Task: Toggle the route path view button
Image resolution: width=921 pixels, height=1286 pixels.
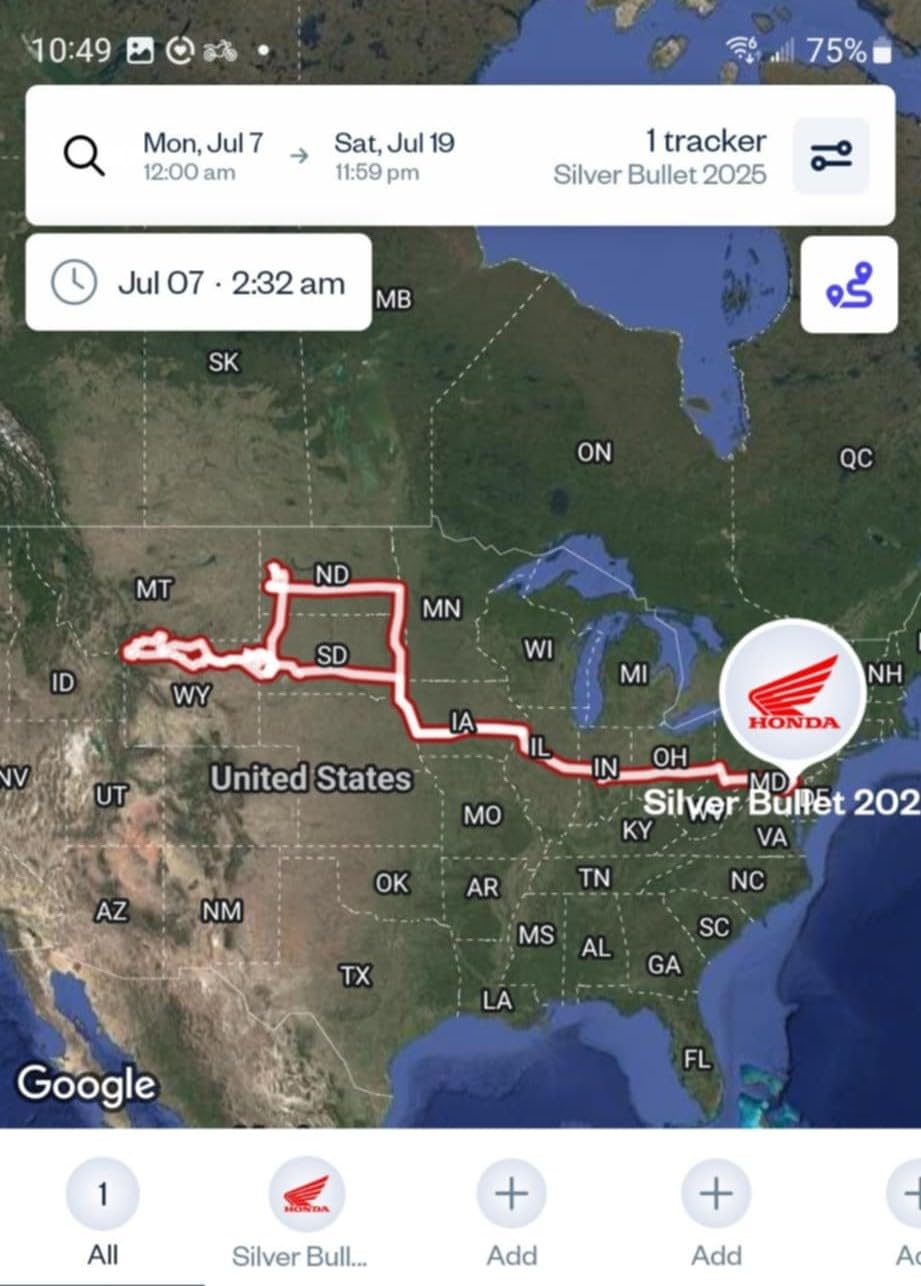Action: (x=848, y=284)
